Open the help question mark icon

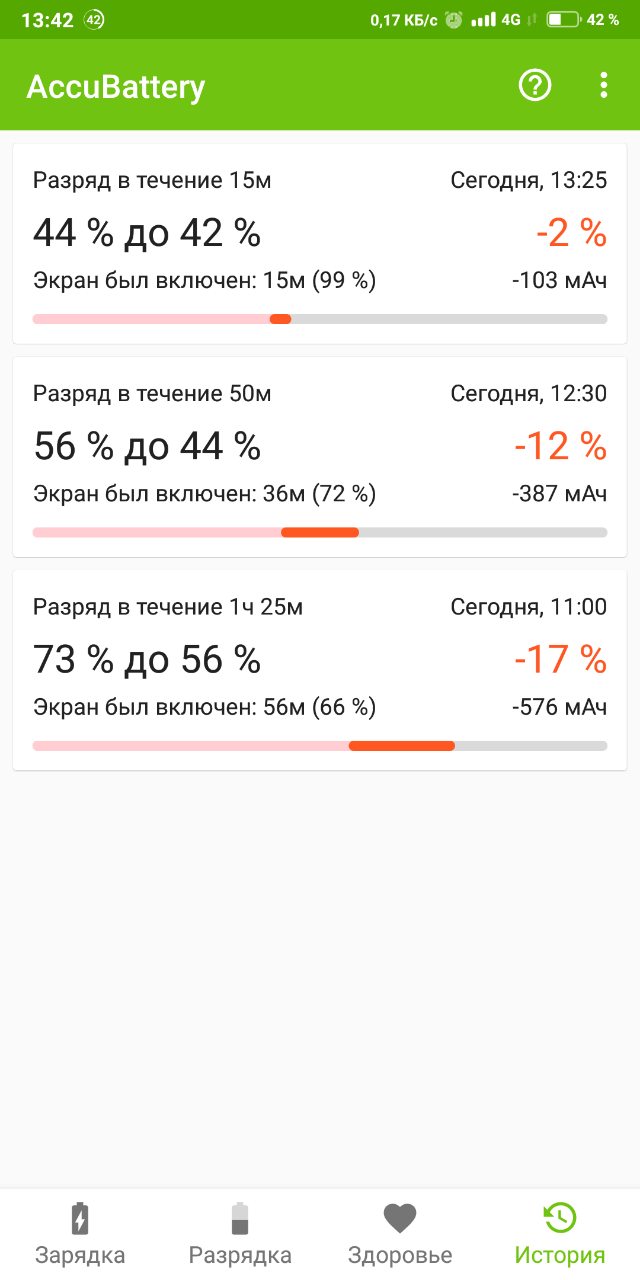tap(535, 86)
